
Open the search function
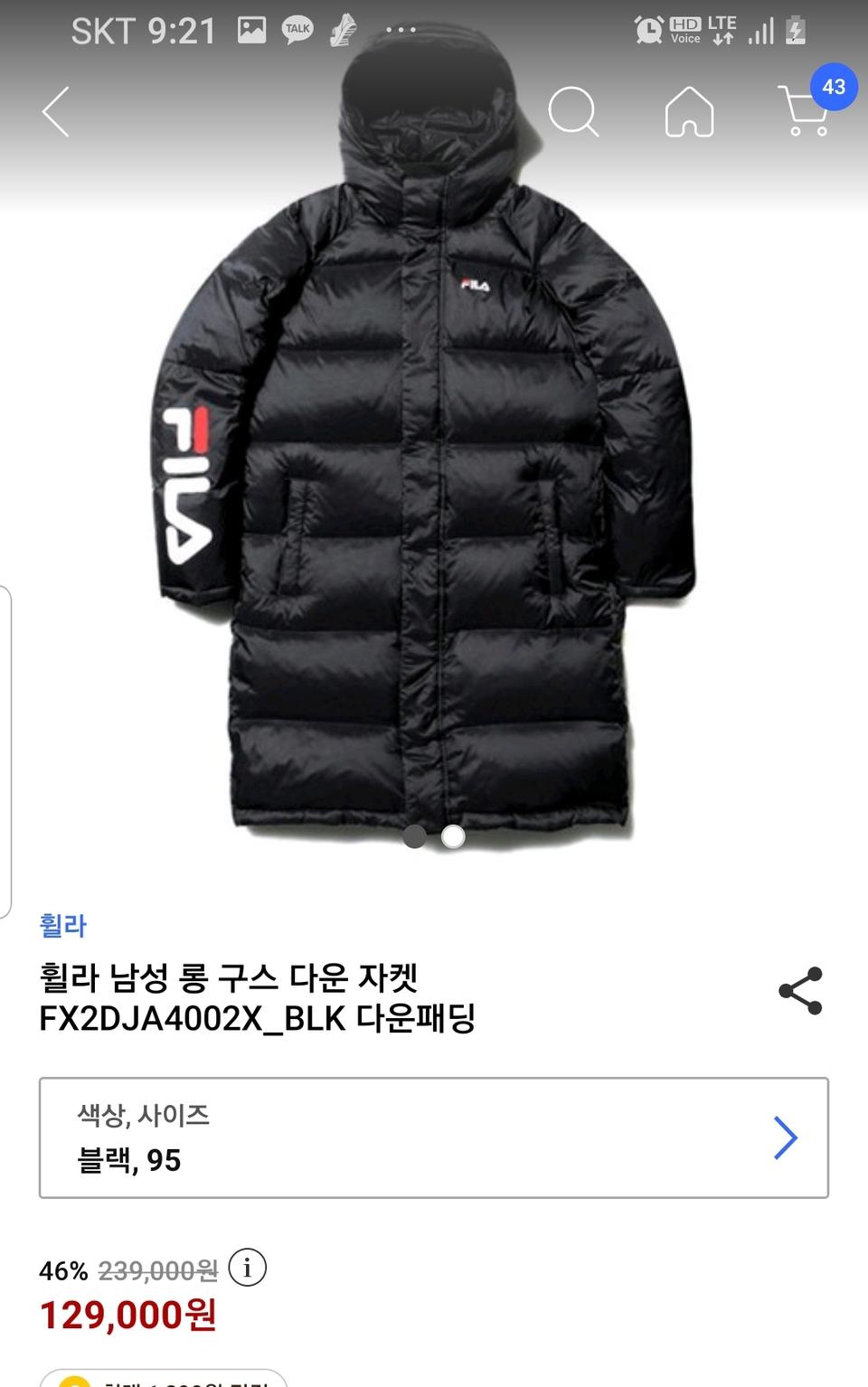point(573,112)
